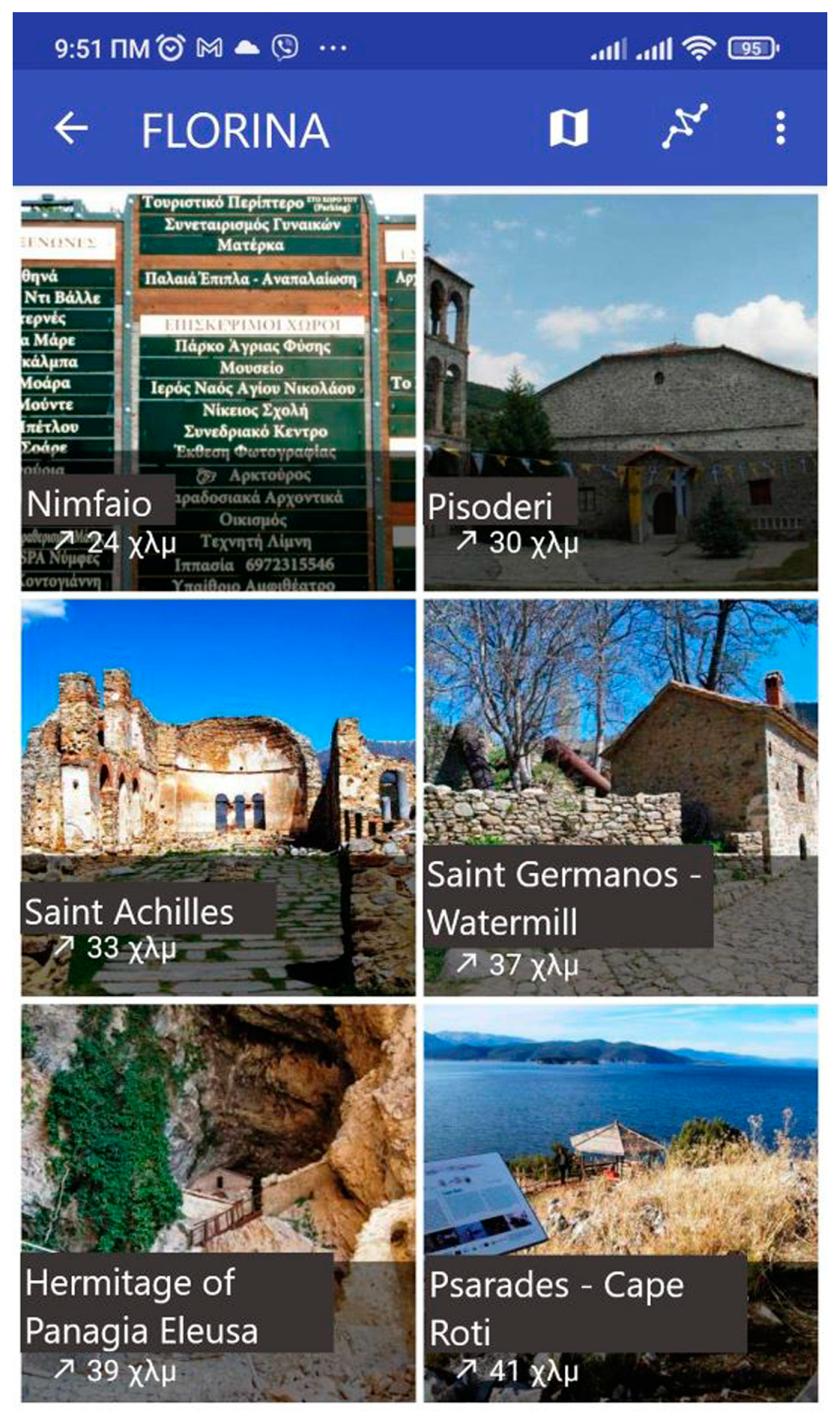Open Hermitage of Panagia Eleusa tile
The height and width of the screenshot is (1417, 840).
(x=218, y=1203)
